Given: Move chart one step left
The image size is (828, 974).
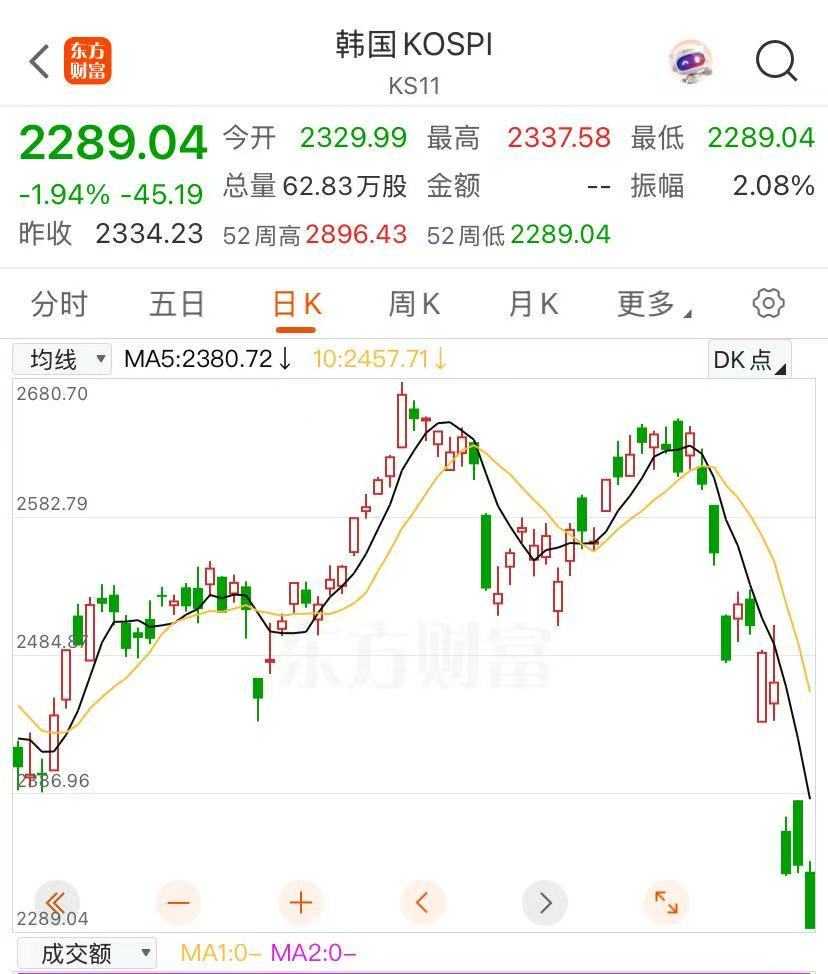Looking at the screenshot, I should coord(422,903).
